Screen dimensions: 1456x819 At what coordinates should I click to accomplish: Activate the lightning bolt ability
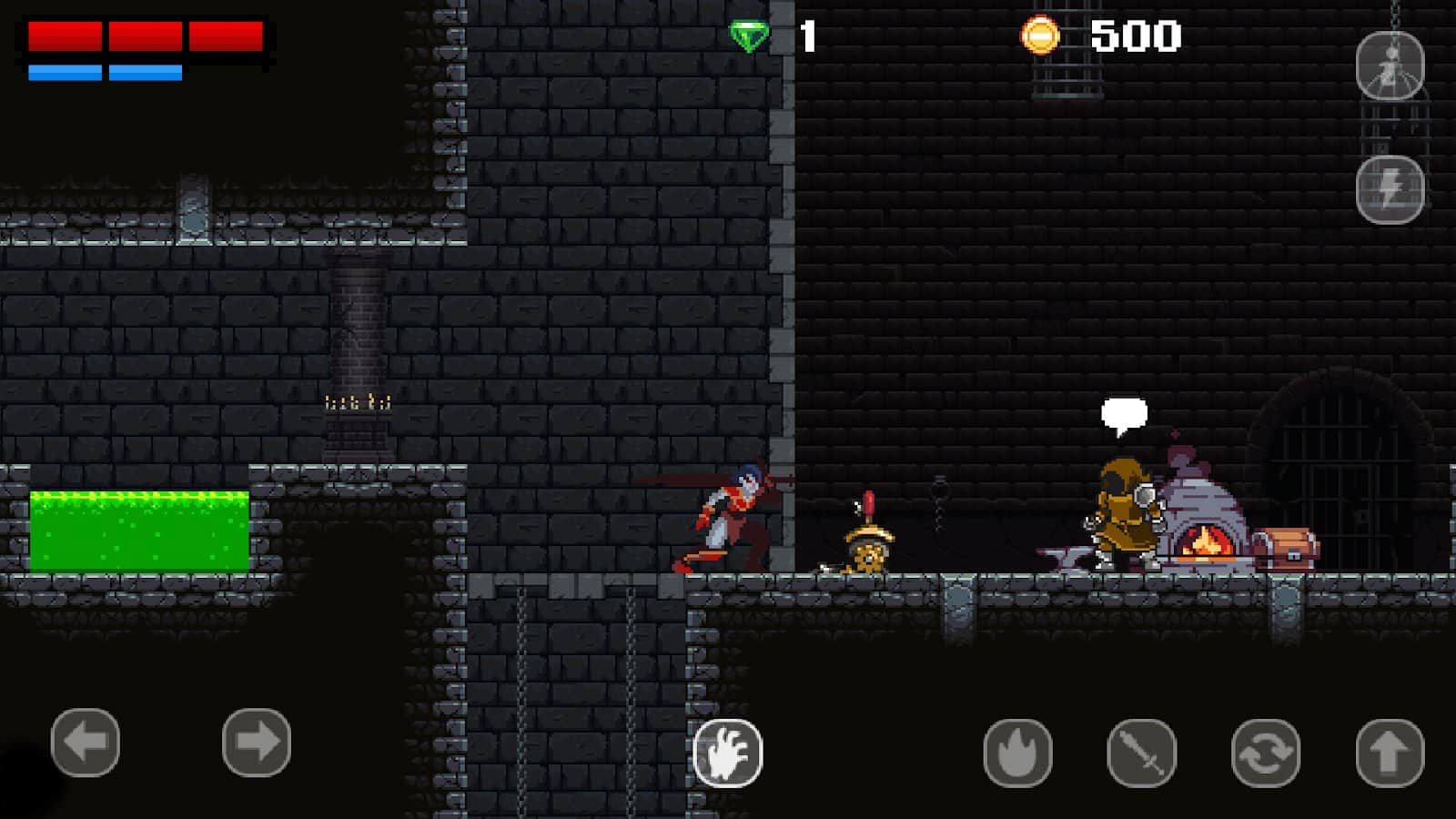[x=1390, y=189]
